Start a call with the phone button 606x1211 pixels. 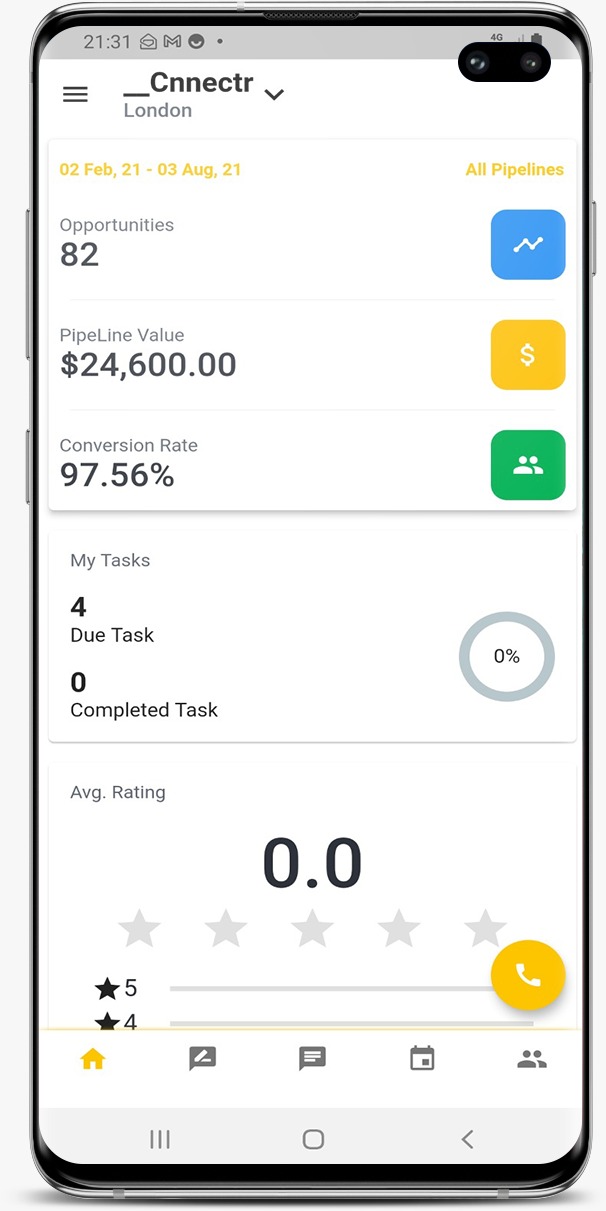coord(528,976)
